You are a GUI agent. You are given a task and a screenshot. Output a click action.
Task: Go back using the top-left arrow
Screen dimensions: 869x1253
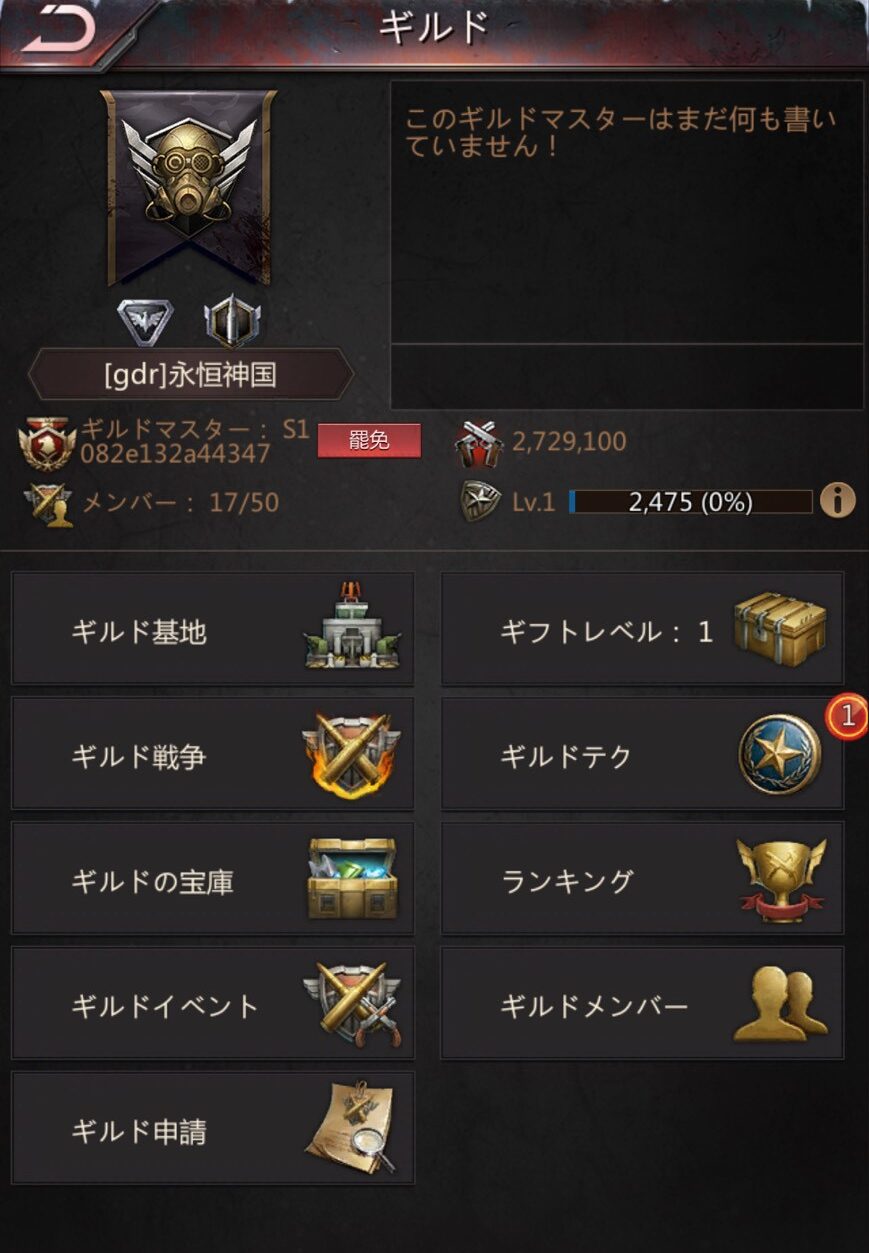point(58,30)
